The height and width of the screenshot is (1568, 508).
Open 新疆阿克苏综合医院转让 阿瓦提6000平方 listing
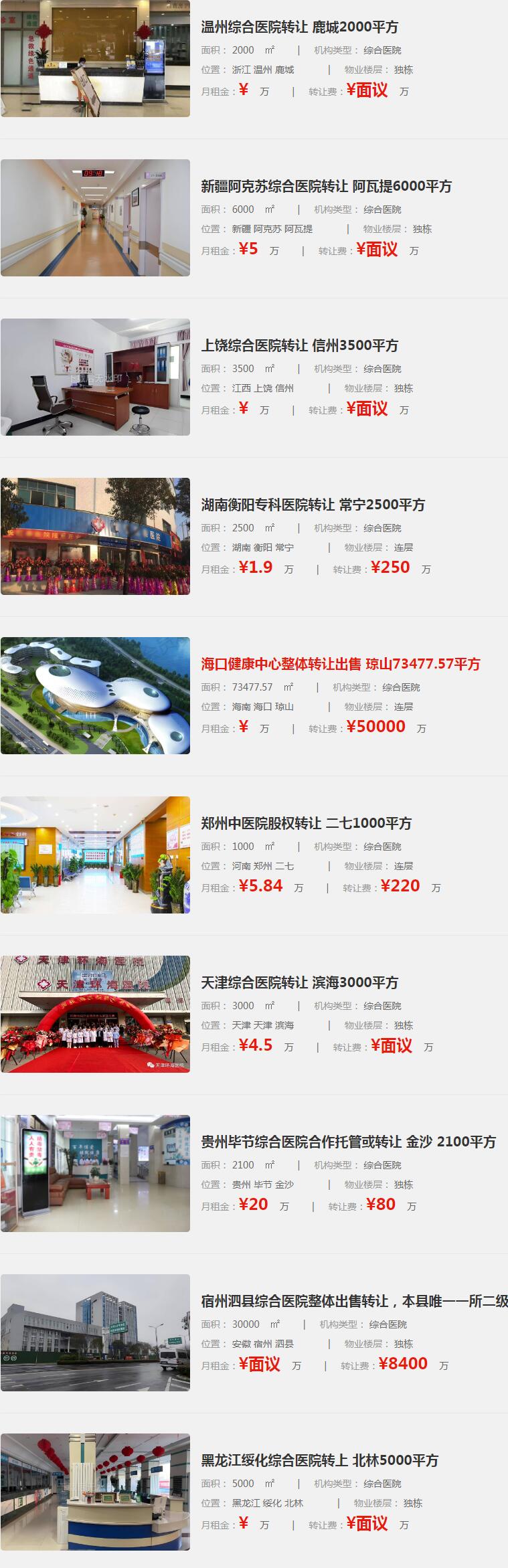point(326,187)
